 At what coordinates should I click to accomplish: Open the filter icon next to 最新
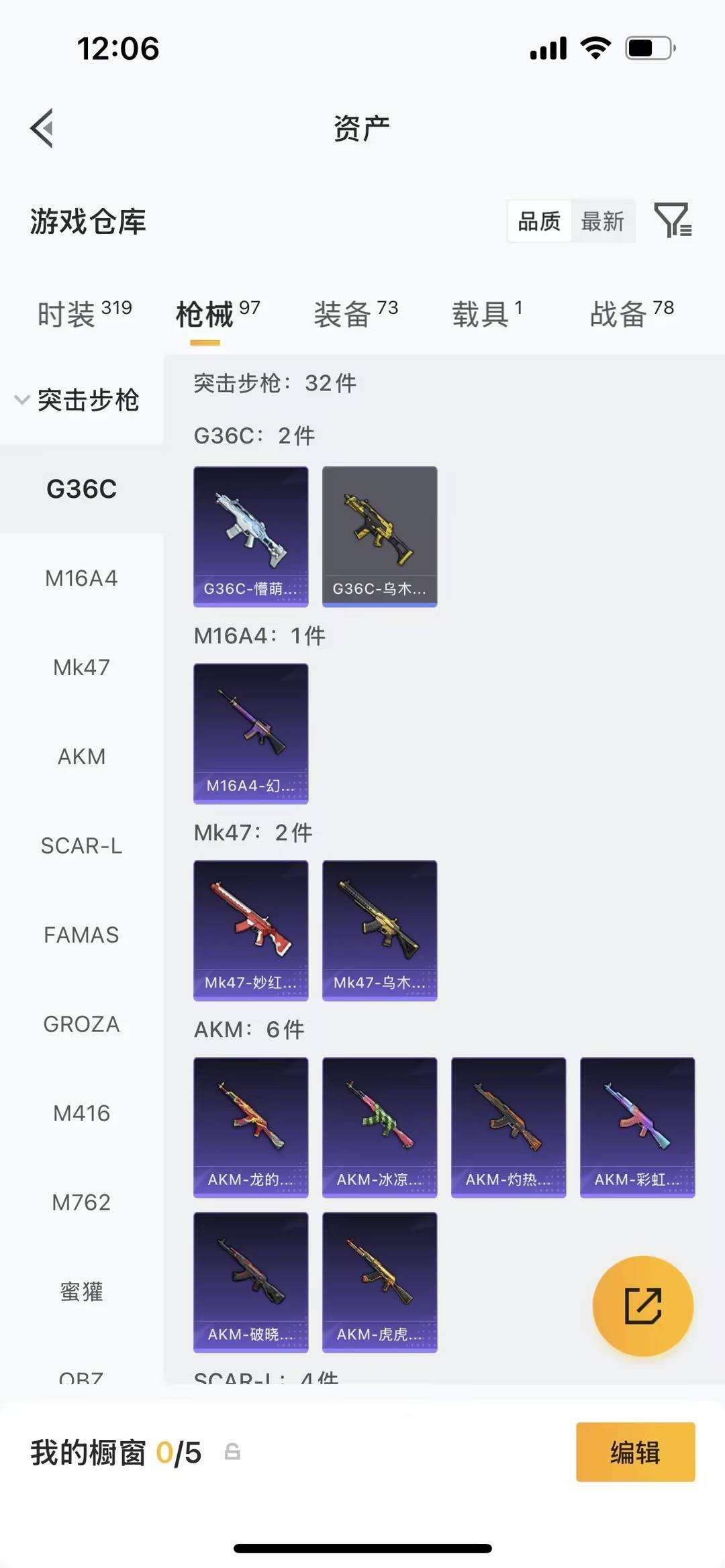click(x=673, y=220)
